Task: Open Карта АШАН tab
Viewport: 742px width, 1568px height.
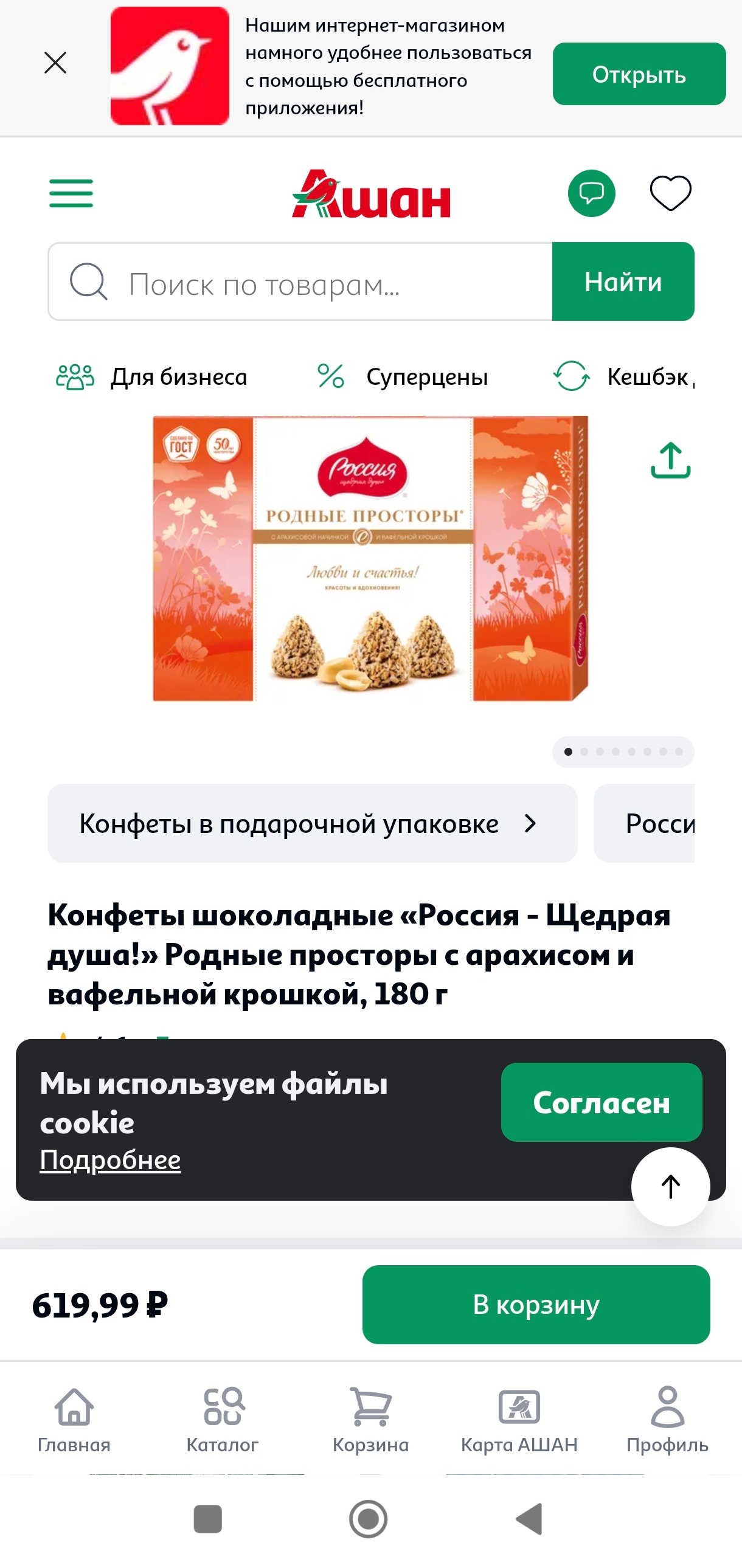Action: point(519,1420)
